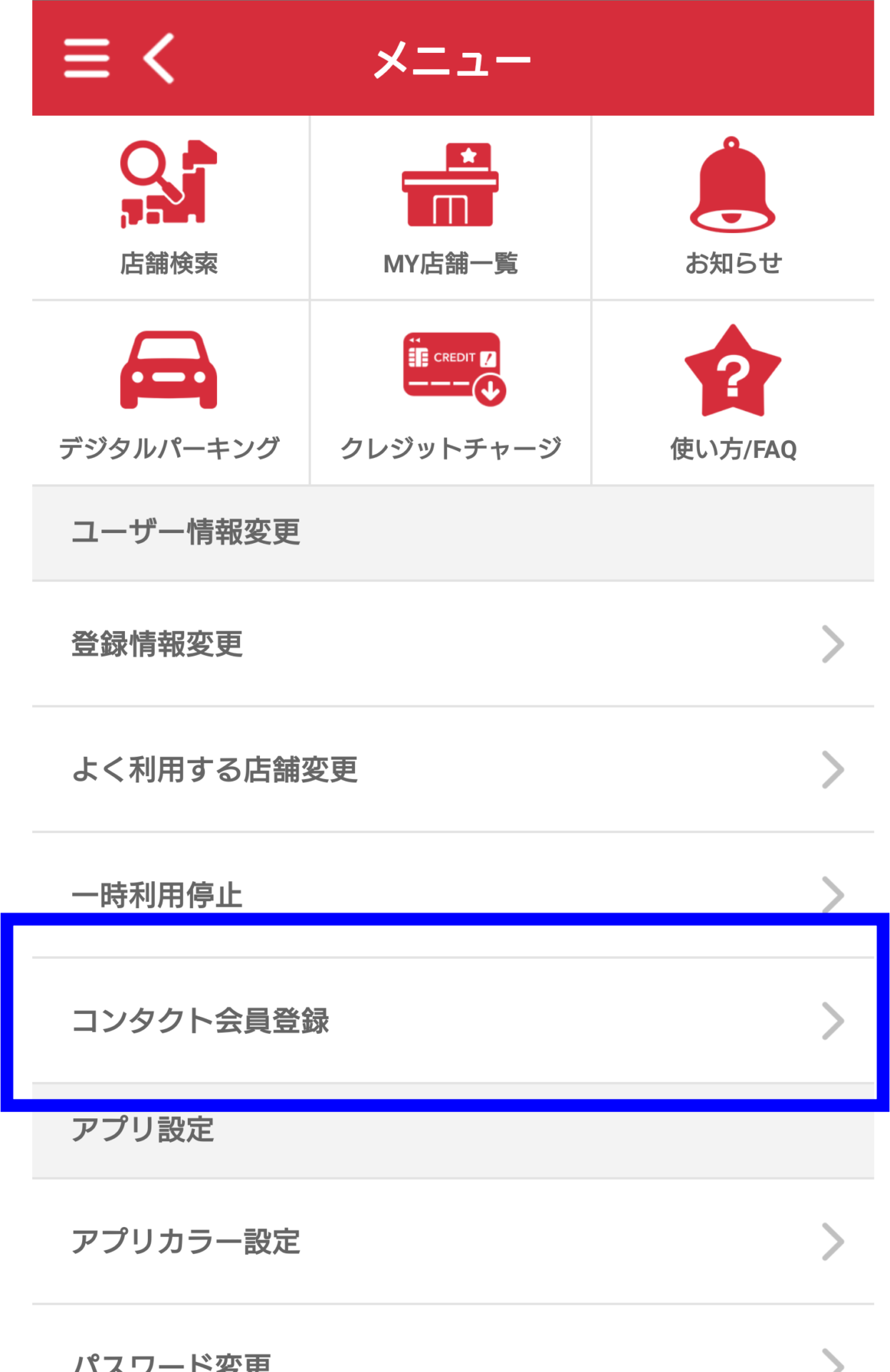The image size is (890, 1372).
Task: Open the hamburger drawer menu
Action: [86, 58]
